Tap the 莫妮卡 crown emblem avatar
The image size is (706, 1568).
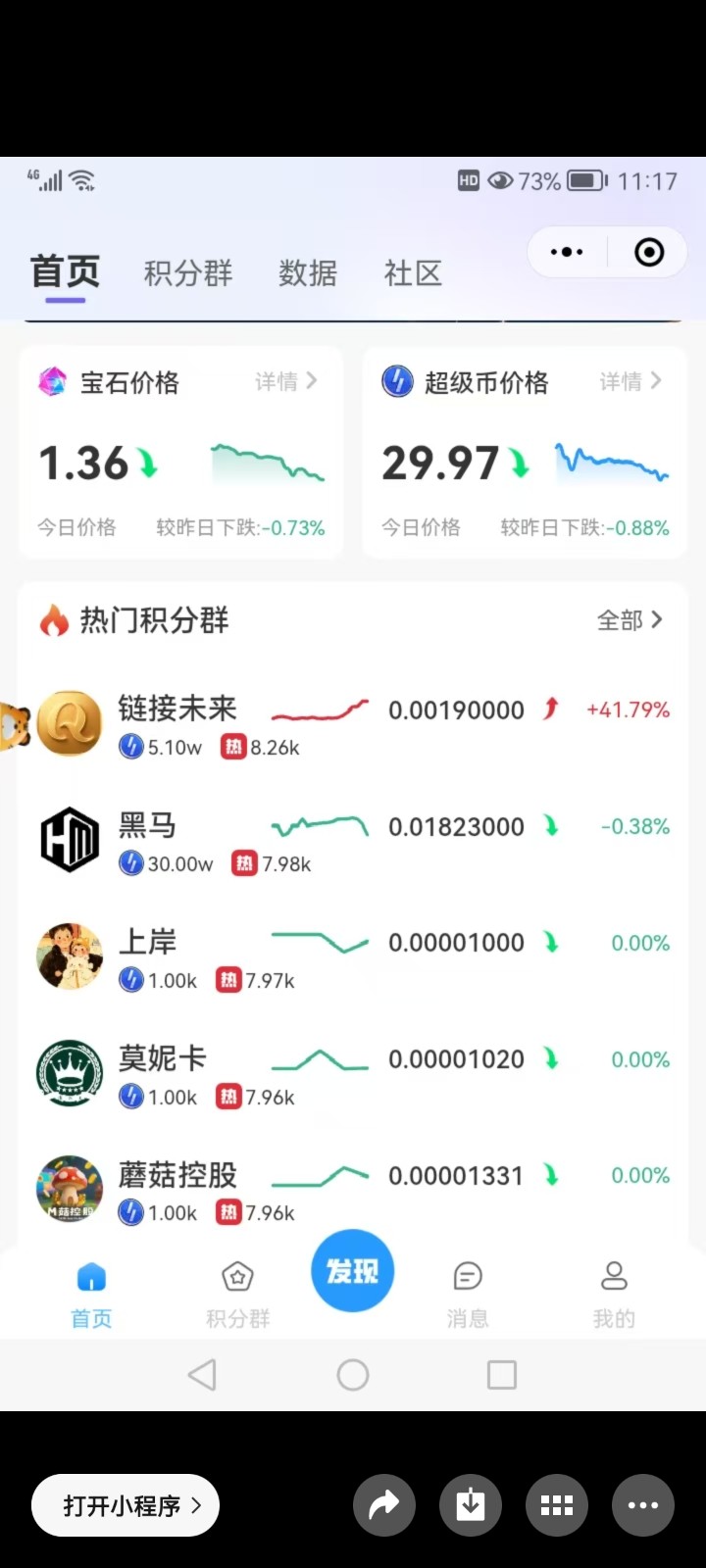tap(69, 1072)
